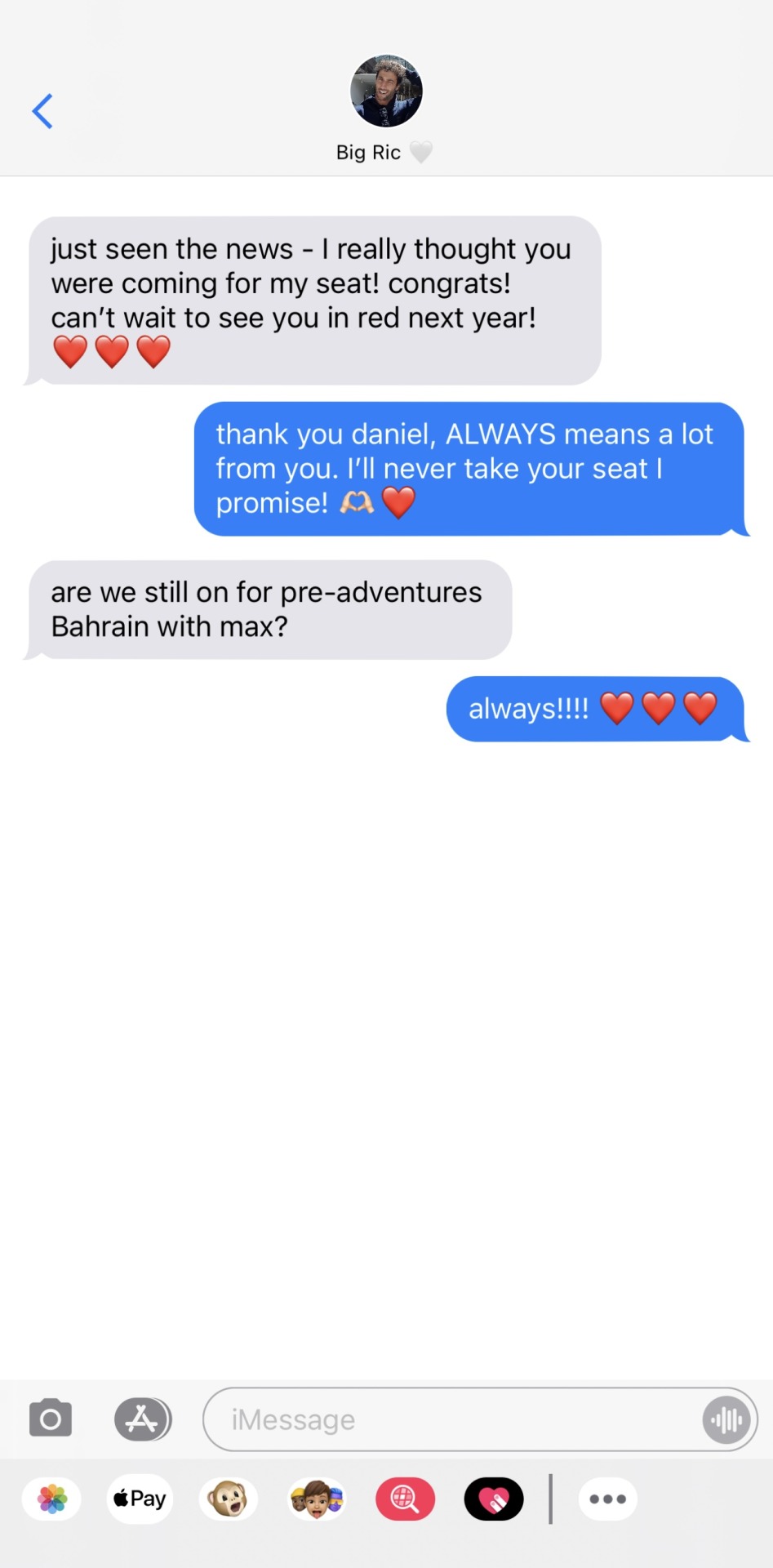
Task: Open Memoji stickers
Action: tap(317, 1499)
